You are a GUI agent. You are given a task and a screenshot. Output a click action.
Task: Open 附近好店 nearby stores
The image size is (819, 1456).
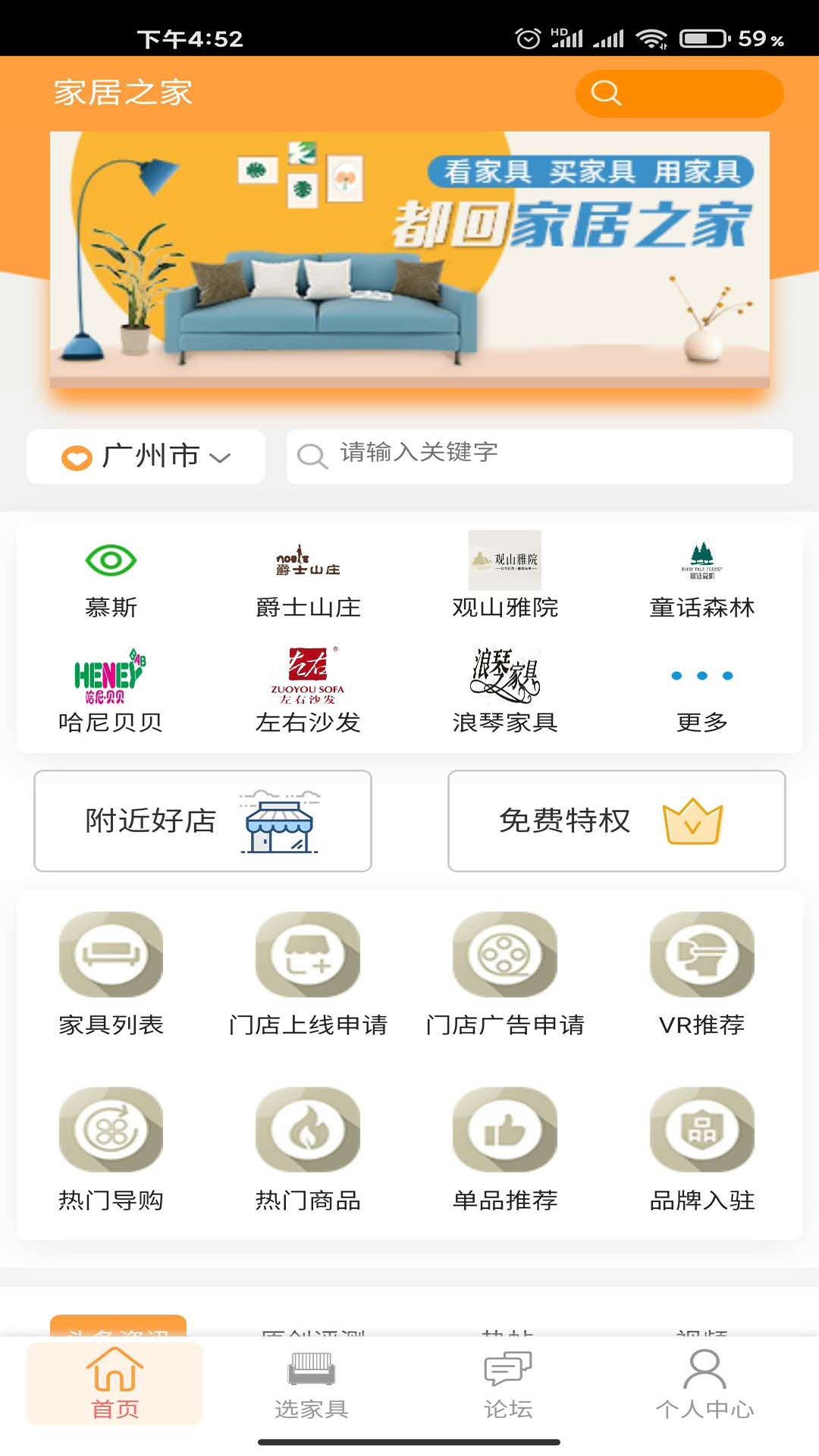tap(202, 821)
